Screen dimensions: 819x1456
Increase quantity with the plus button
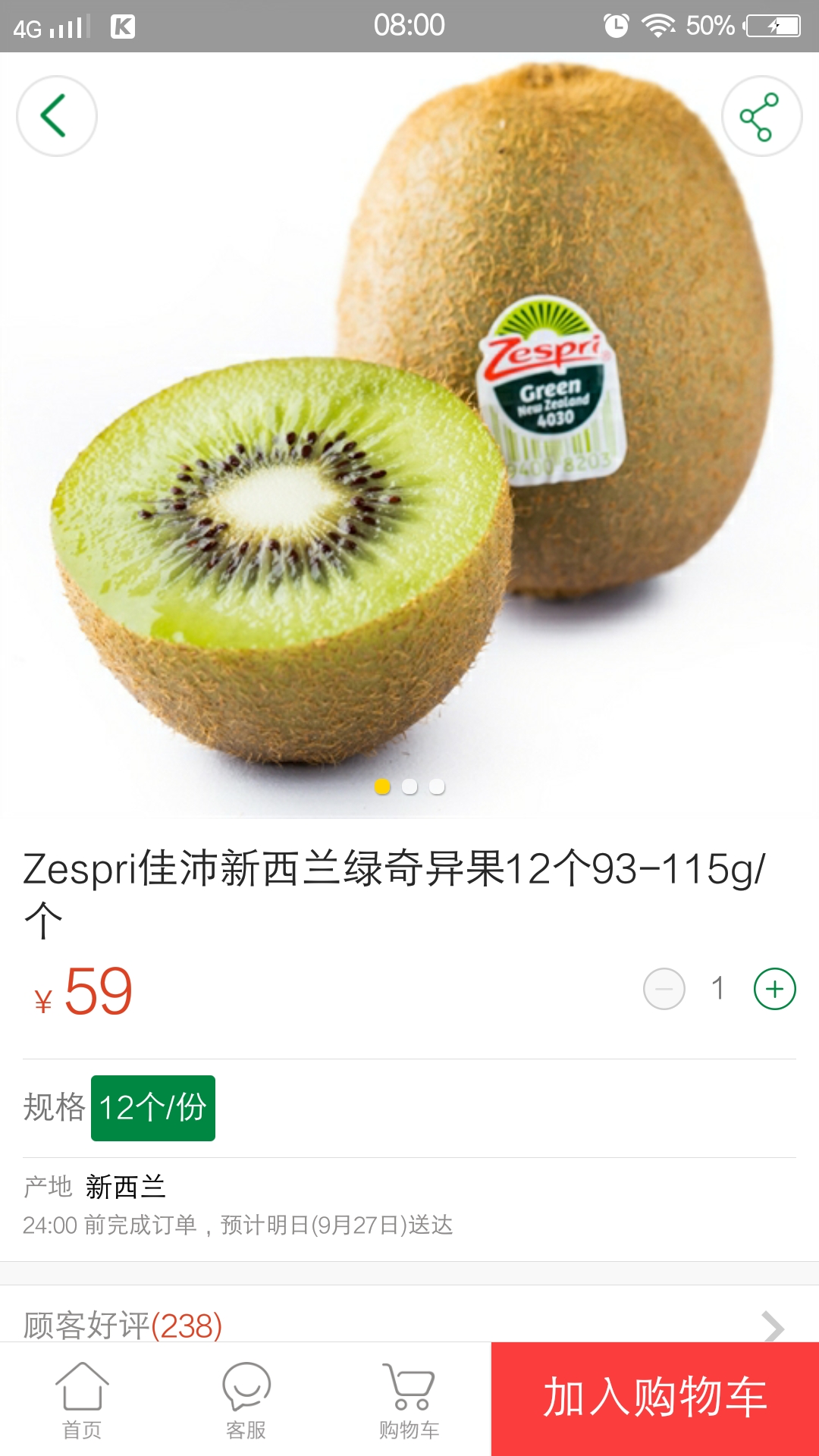coord(774,989)
